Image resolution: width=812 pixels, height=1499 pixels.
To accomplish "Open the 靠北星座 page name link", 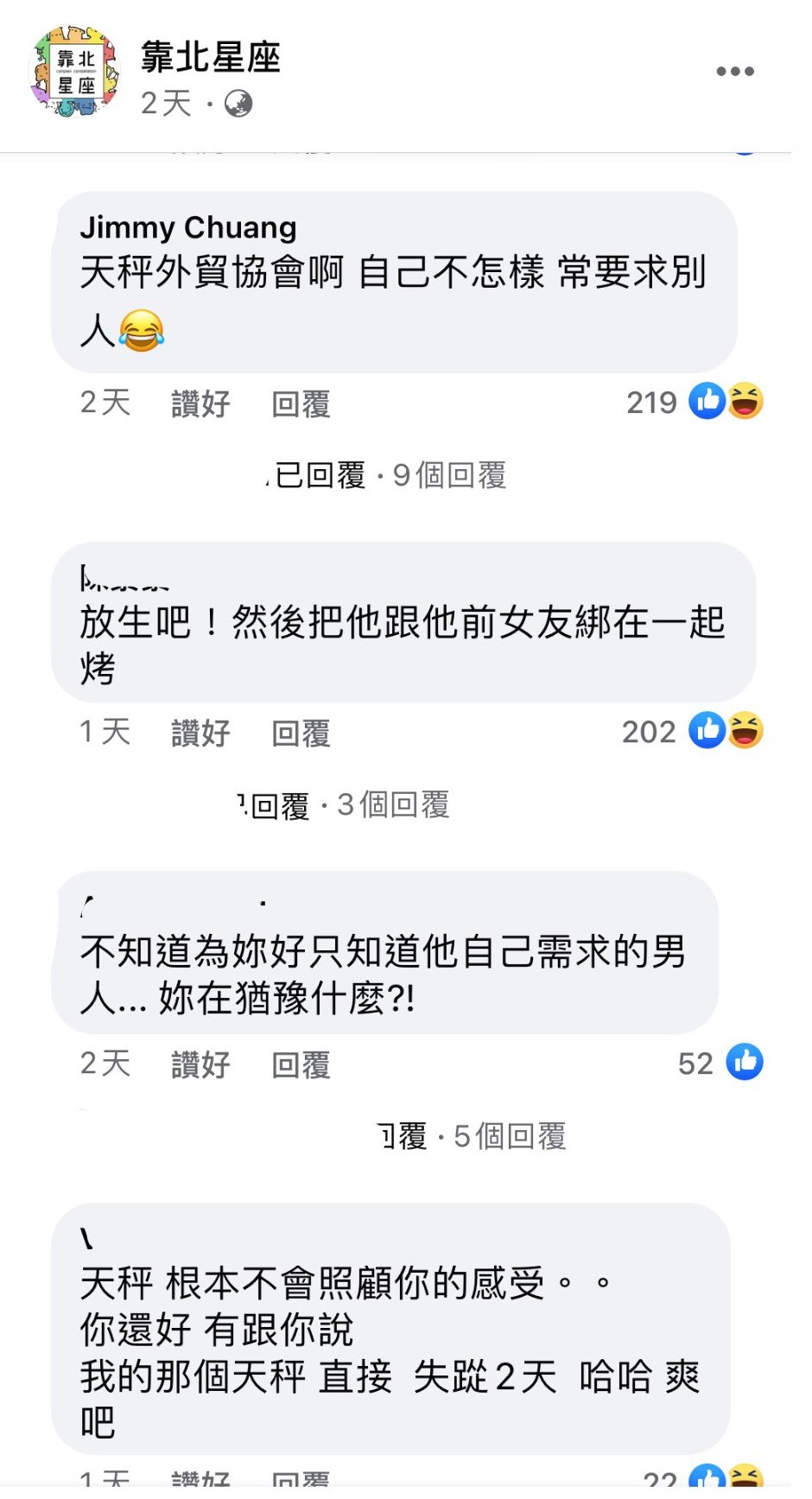I will point(212,60).
